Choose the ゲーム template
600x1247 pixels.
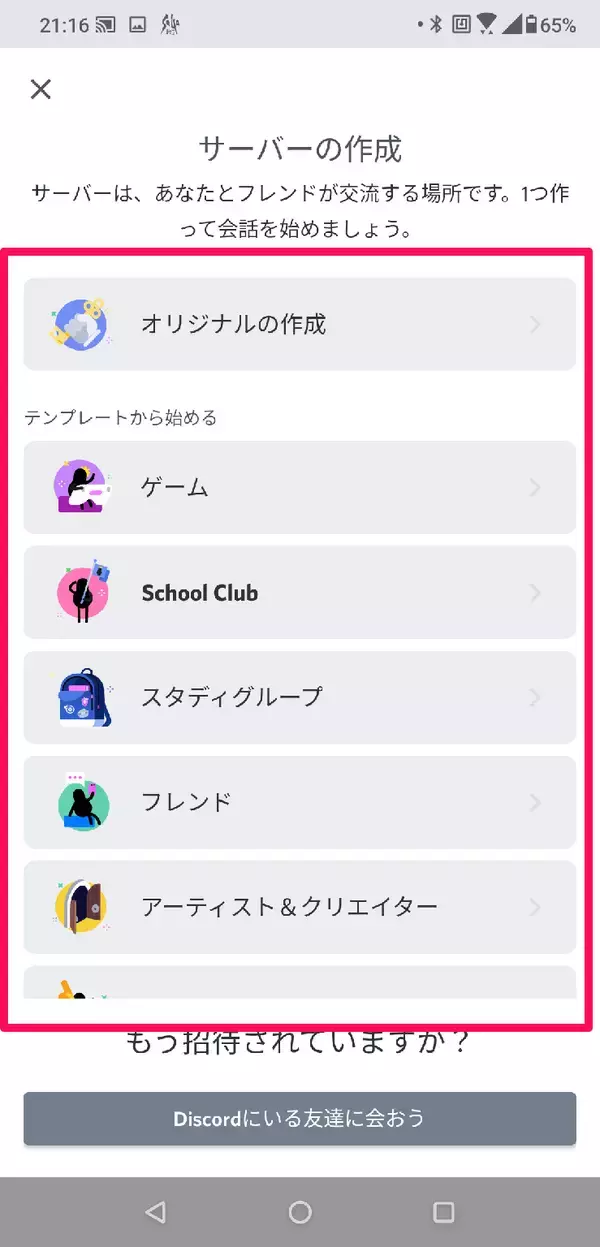tap(299, 487)
